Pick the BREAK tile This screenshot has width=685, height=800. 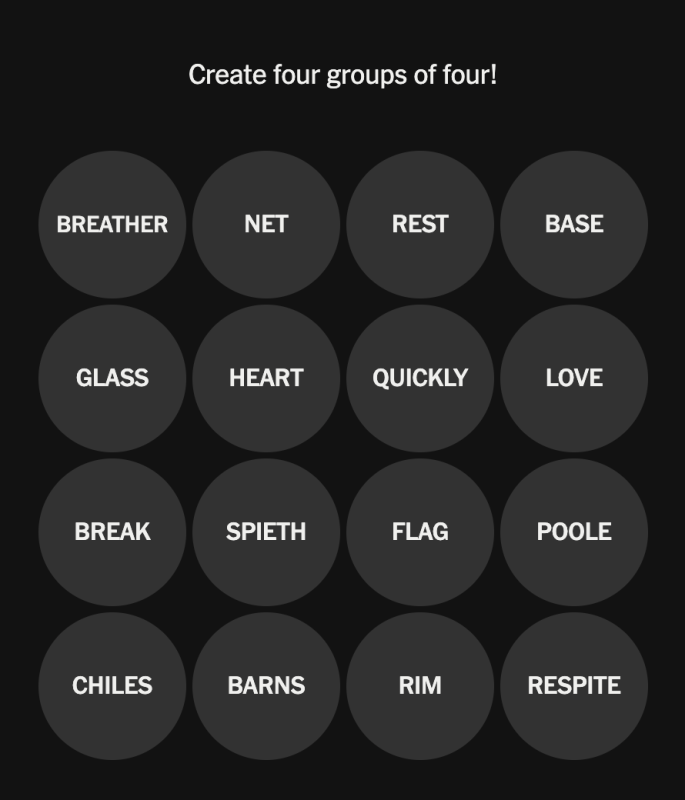pyautogui.click(x=112, y=532)
